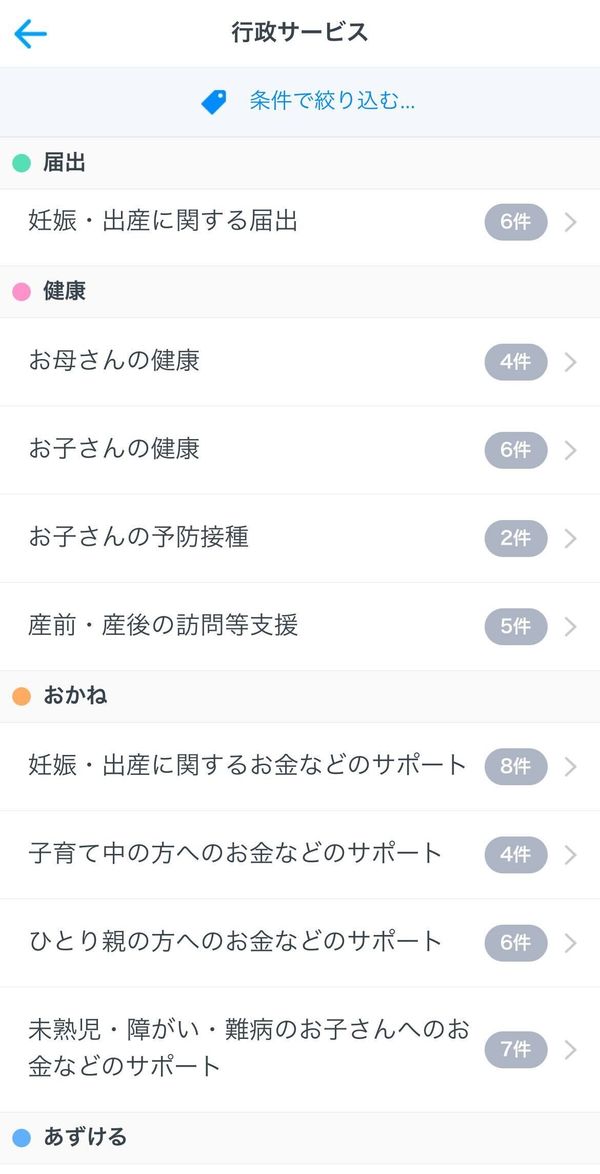600x1174 pixels.
Task: Open 産前・産後の訪問等支援
Action: tap(300, 627)
